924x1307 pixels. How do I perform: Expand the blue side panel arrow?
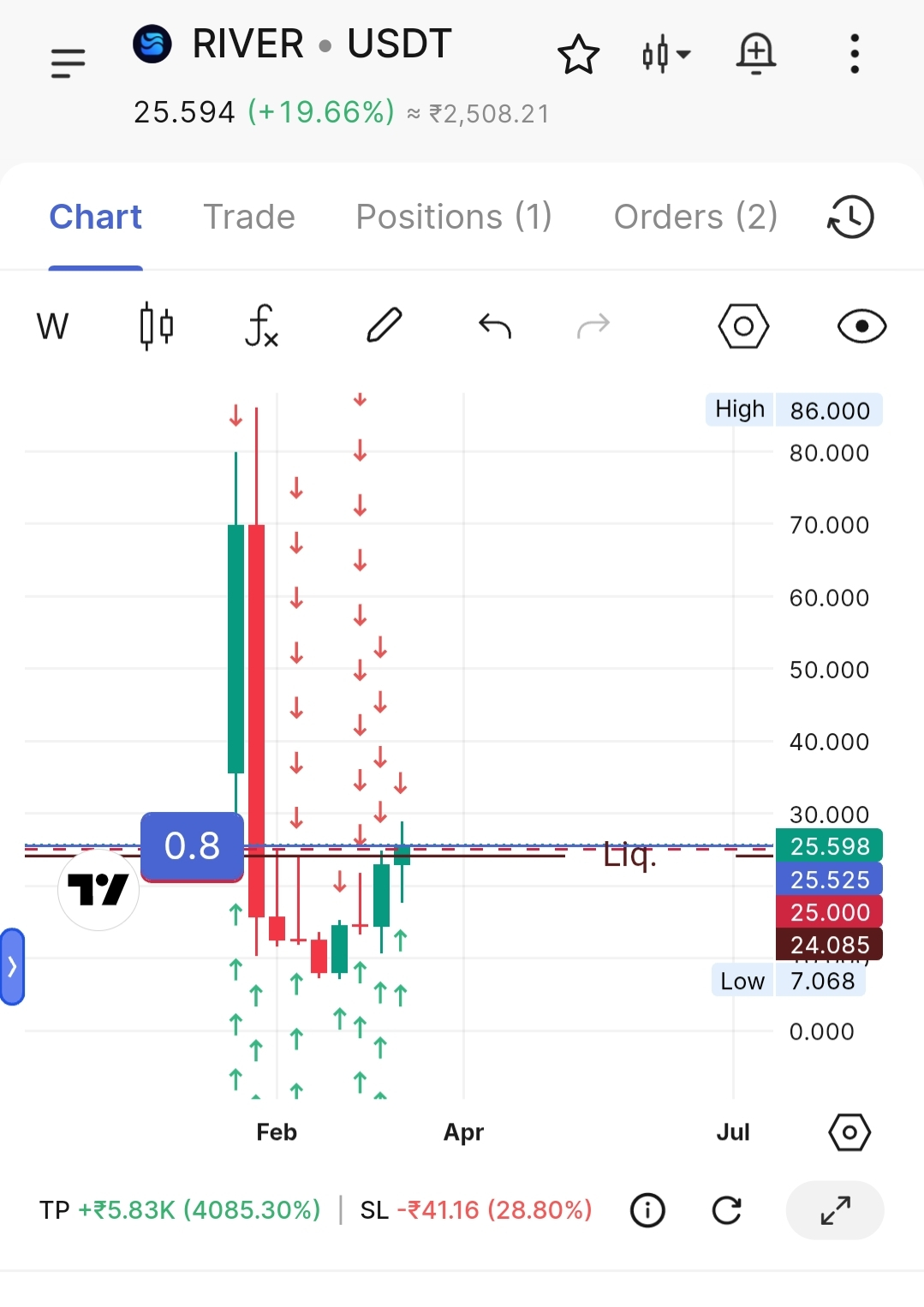coord(12,967)
